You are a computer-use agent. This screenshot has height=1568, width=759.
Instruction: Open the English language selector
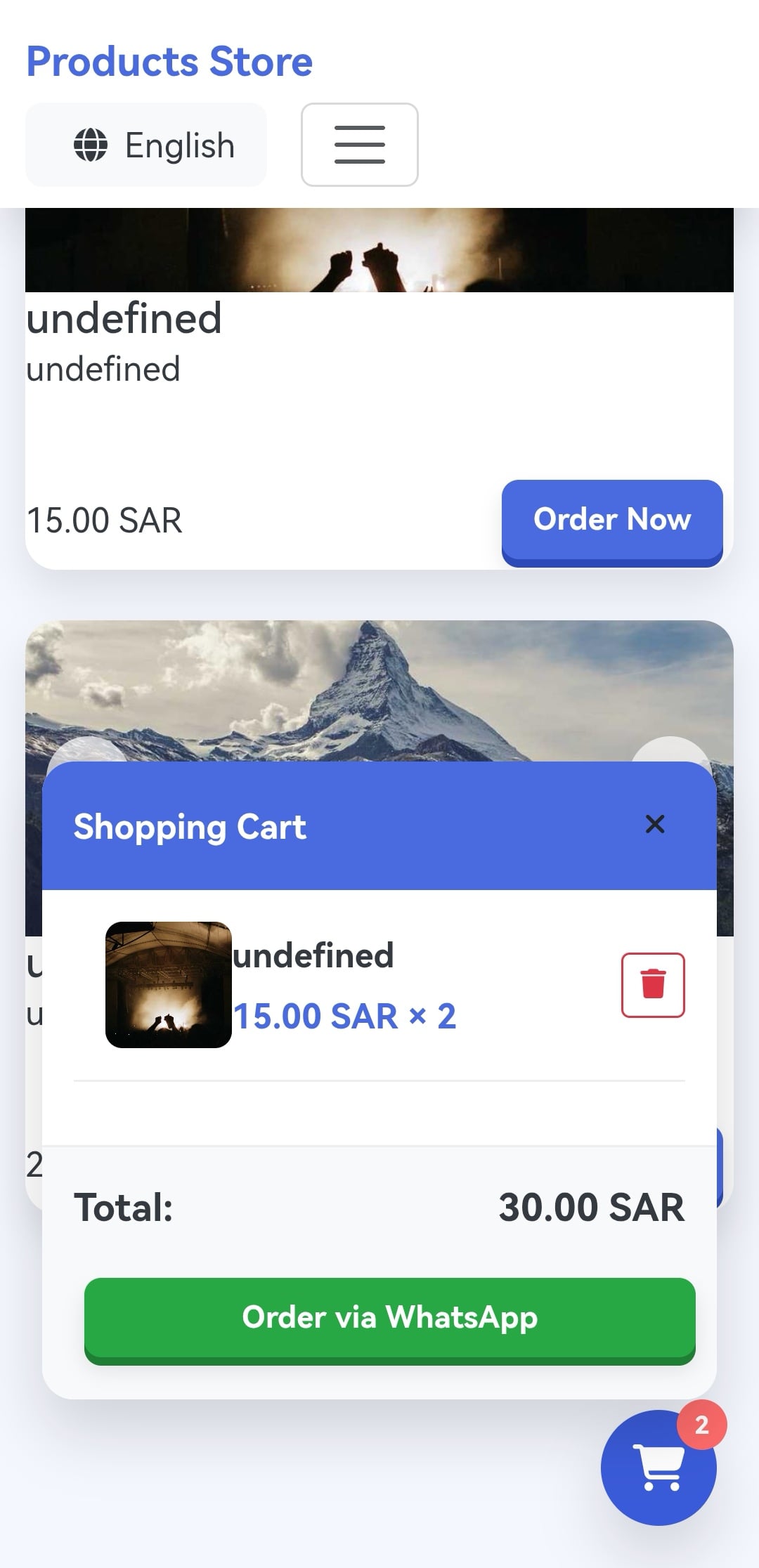click(x=146, y=145)
